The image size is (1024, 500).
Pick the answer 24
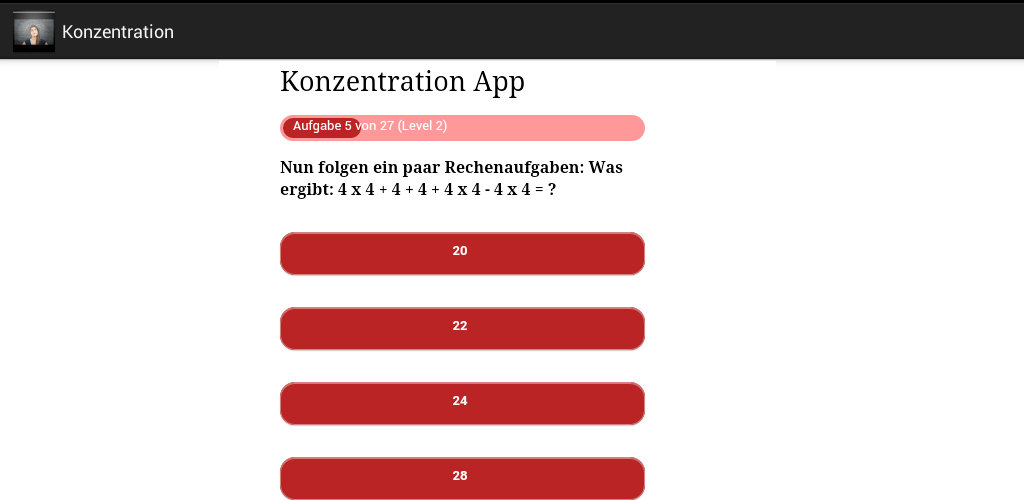point(462,403)
